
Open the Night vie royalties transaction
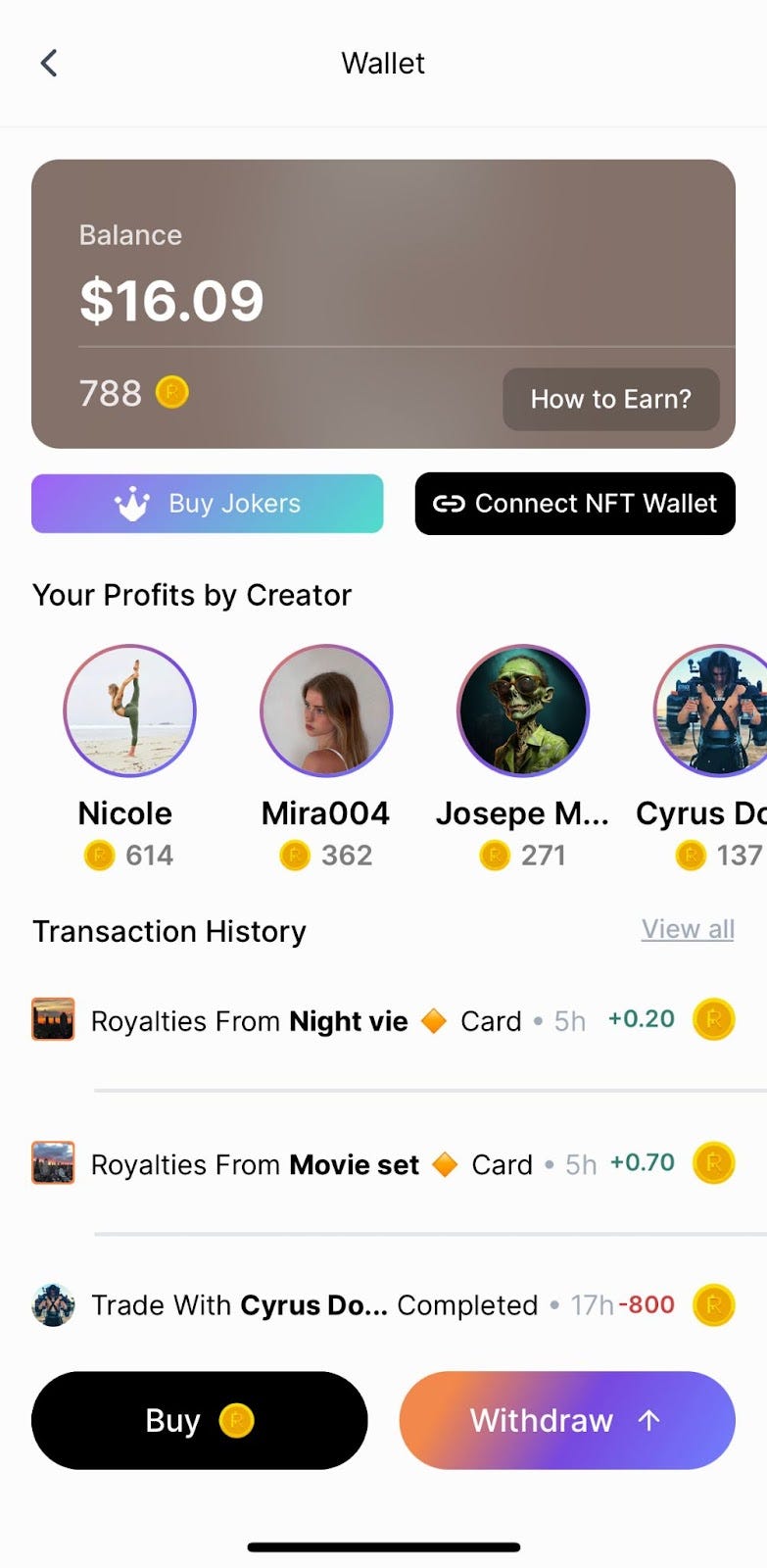(x=382, y=1021)
